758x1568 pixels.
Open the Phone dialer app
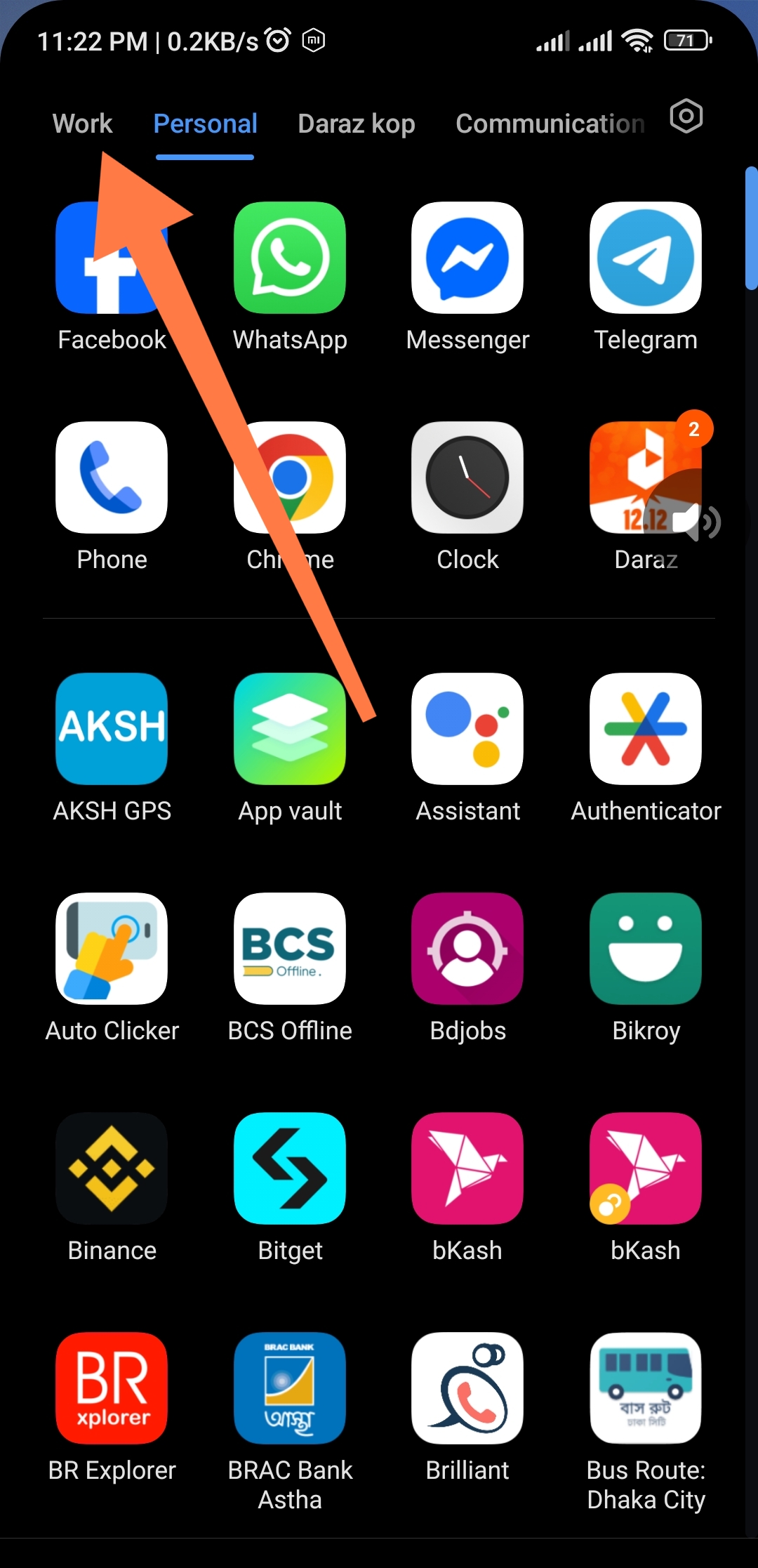pos(112,477)
